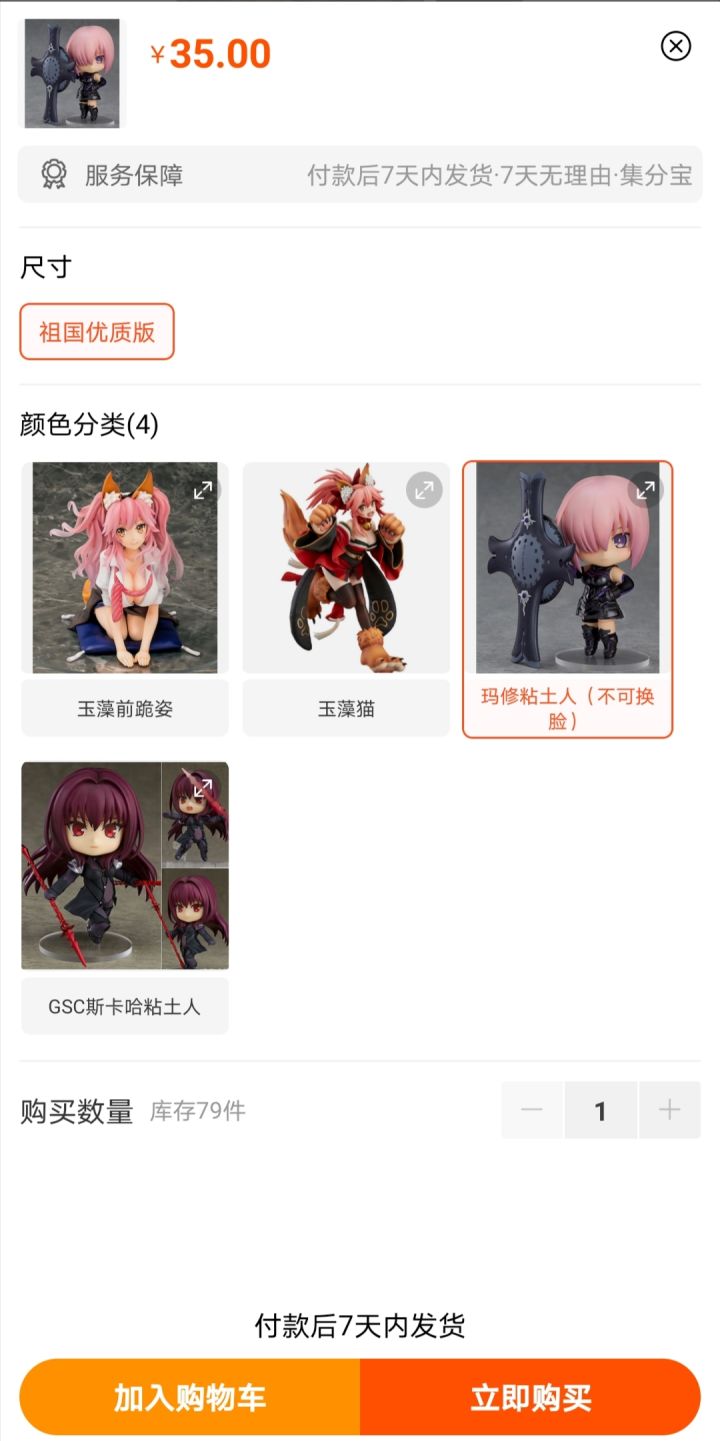The image size is (720, 1441).
Task: Buy now with 立即购买
Action: point(530,1397)
